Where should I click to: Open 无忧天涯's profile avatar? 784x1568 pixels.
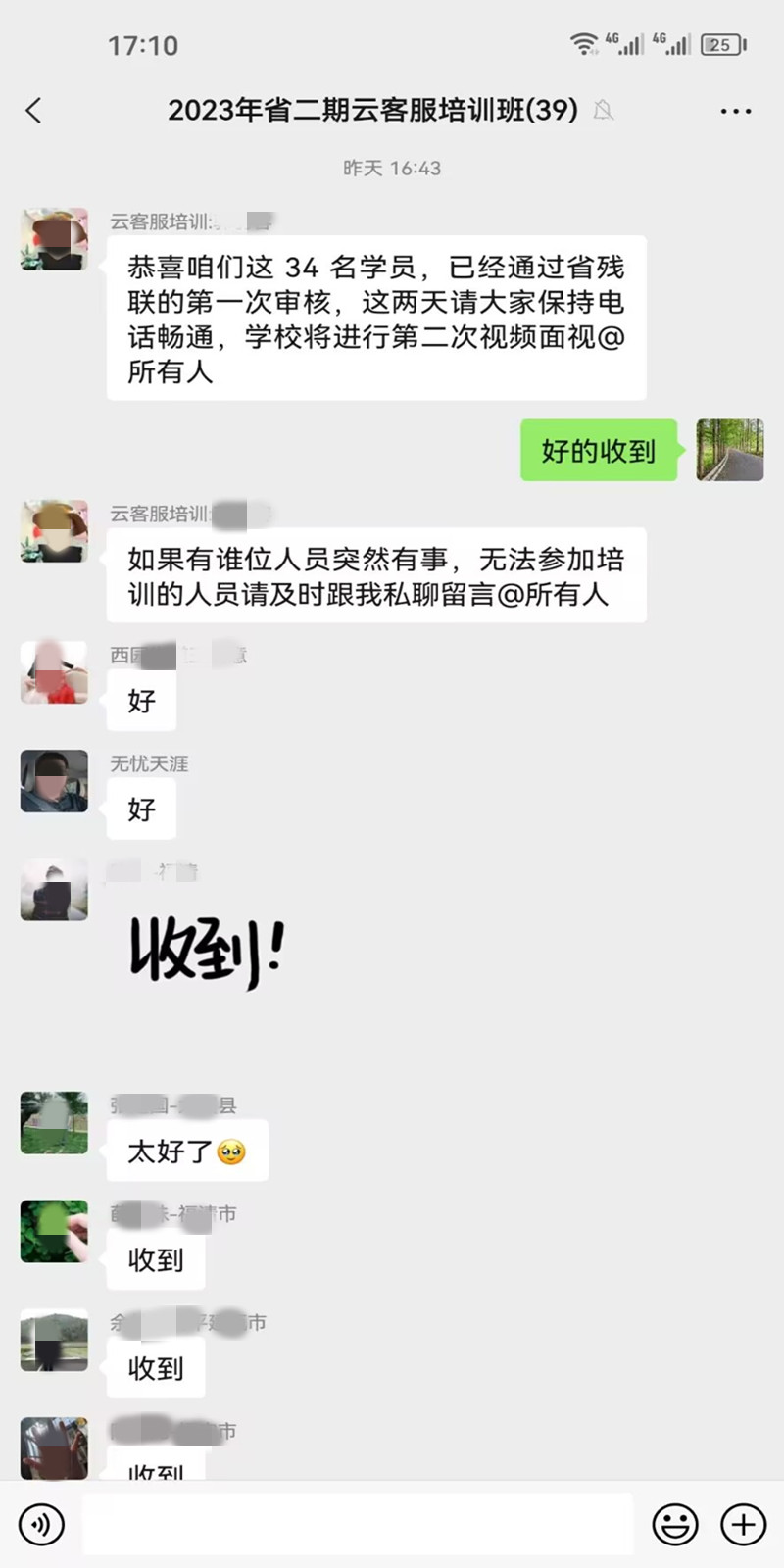point(55,781)
